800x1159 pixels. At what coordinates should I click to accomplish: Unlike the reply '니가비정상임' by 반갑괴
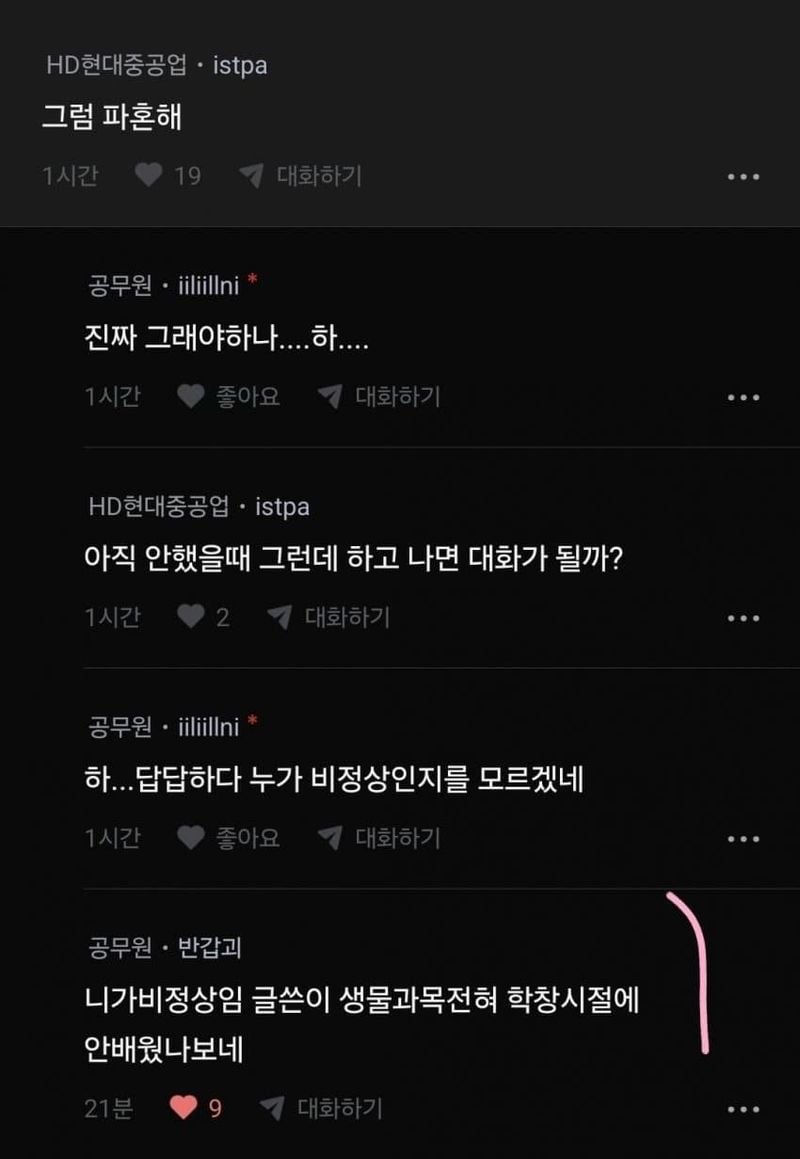[x=182, y=1108]
